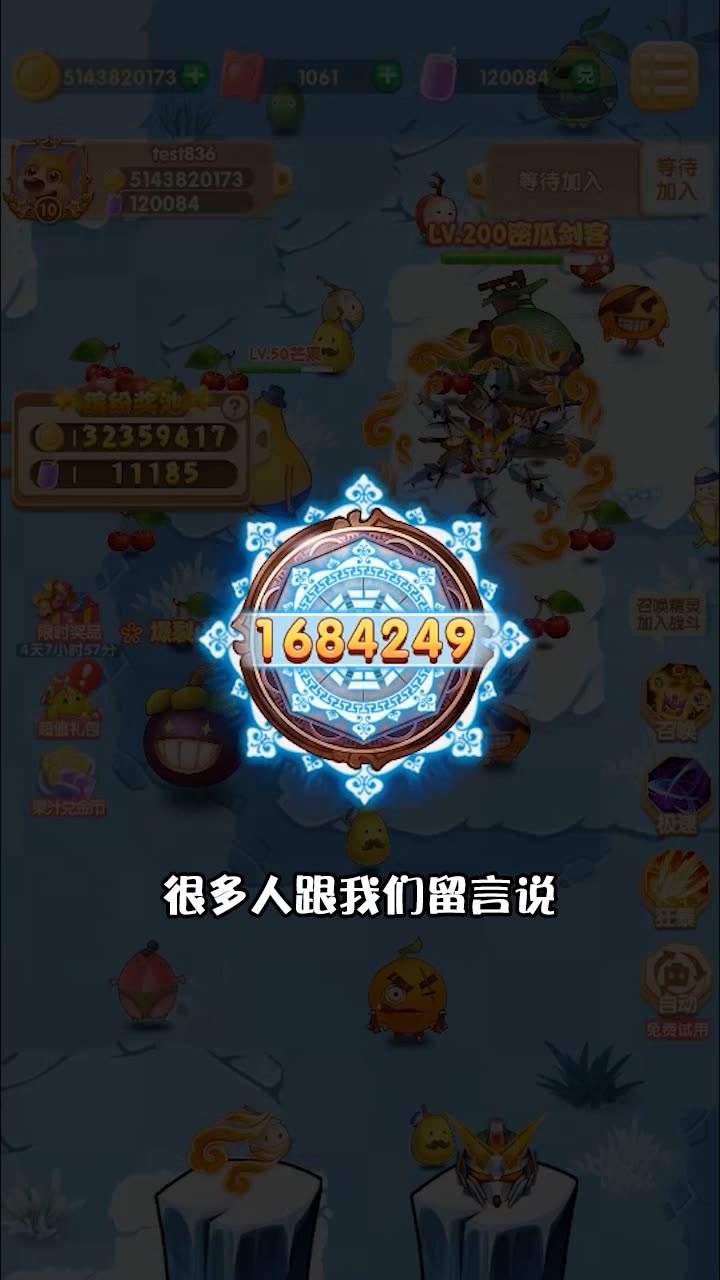Image resolution: width=720 pixels, height=1280 pixels.
Task: Add more gold coins with the plus button
Action: click(194, 76)
